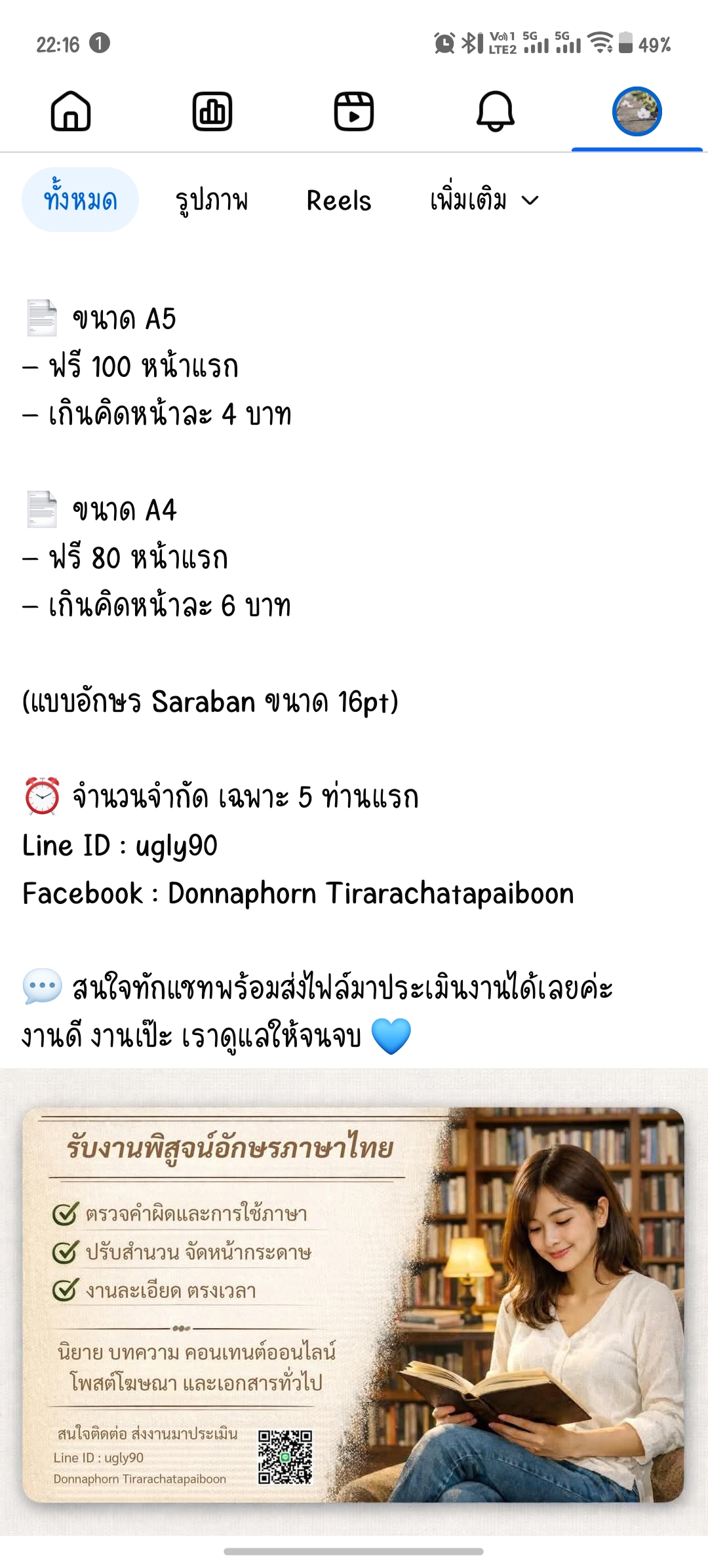Open the notifications bell

click(x=496, y=111)
